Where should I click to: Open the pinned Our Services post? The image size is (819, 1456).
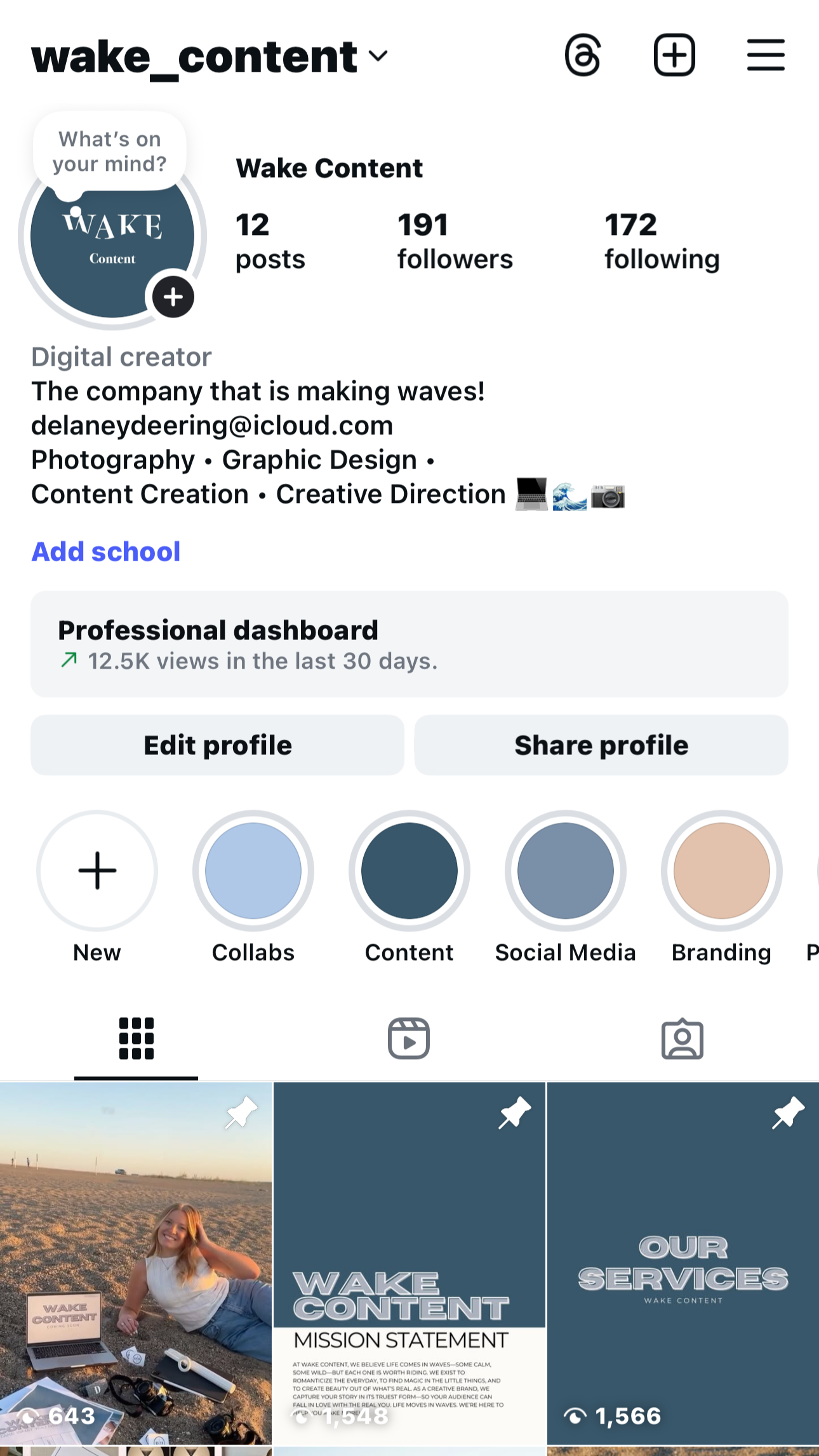point(683,1264)
